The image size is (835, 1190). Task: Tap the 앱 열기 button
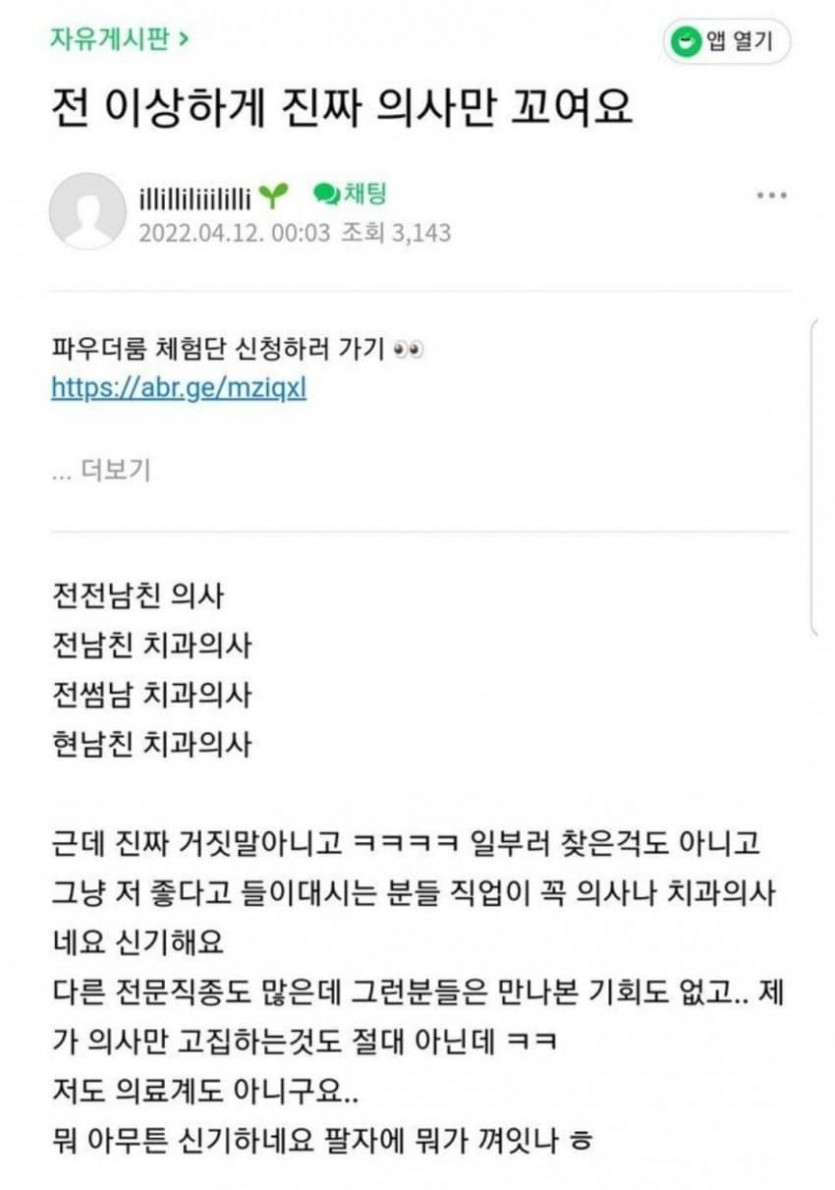[727, 42]
